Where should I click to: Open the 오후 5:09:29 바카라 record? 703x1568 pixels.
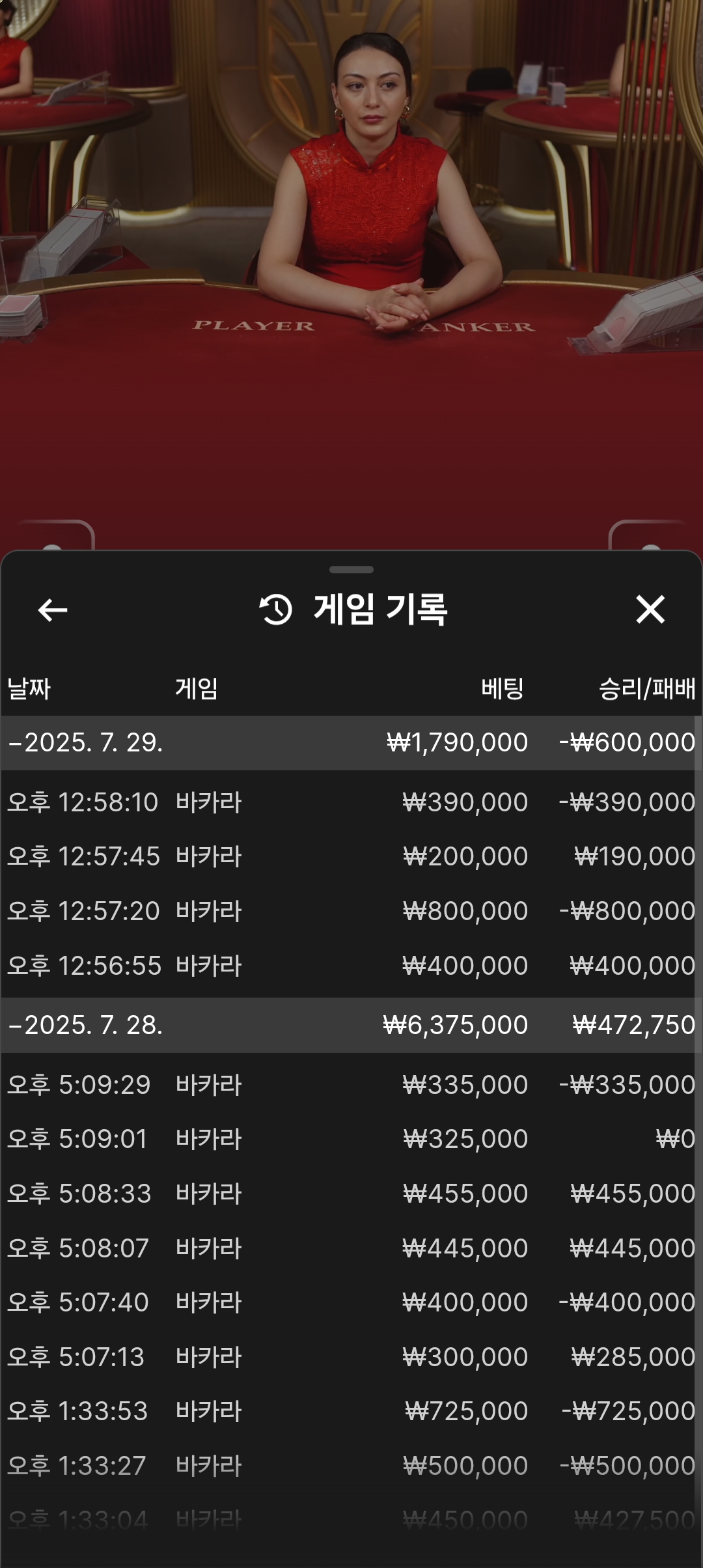(351, 1085)
